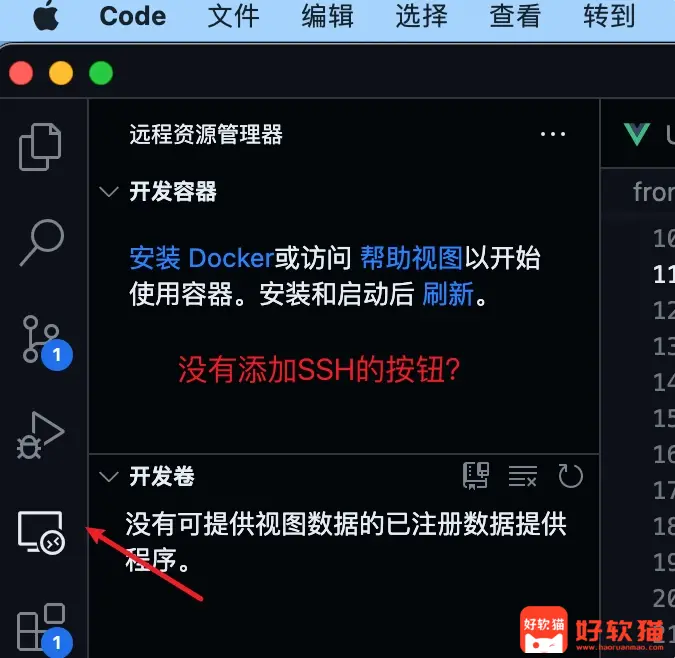Follow the 安装 Docker link

201,258
